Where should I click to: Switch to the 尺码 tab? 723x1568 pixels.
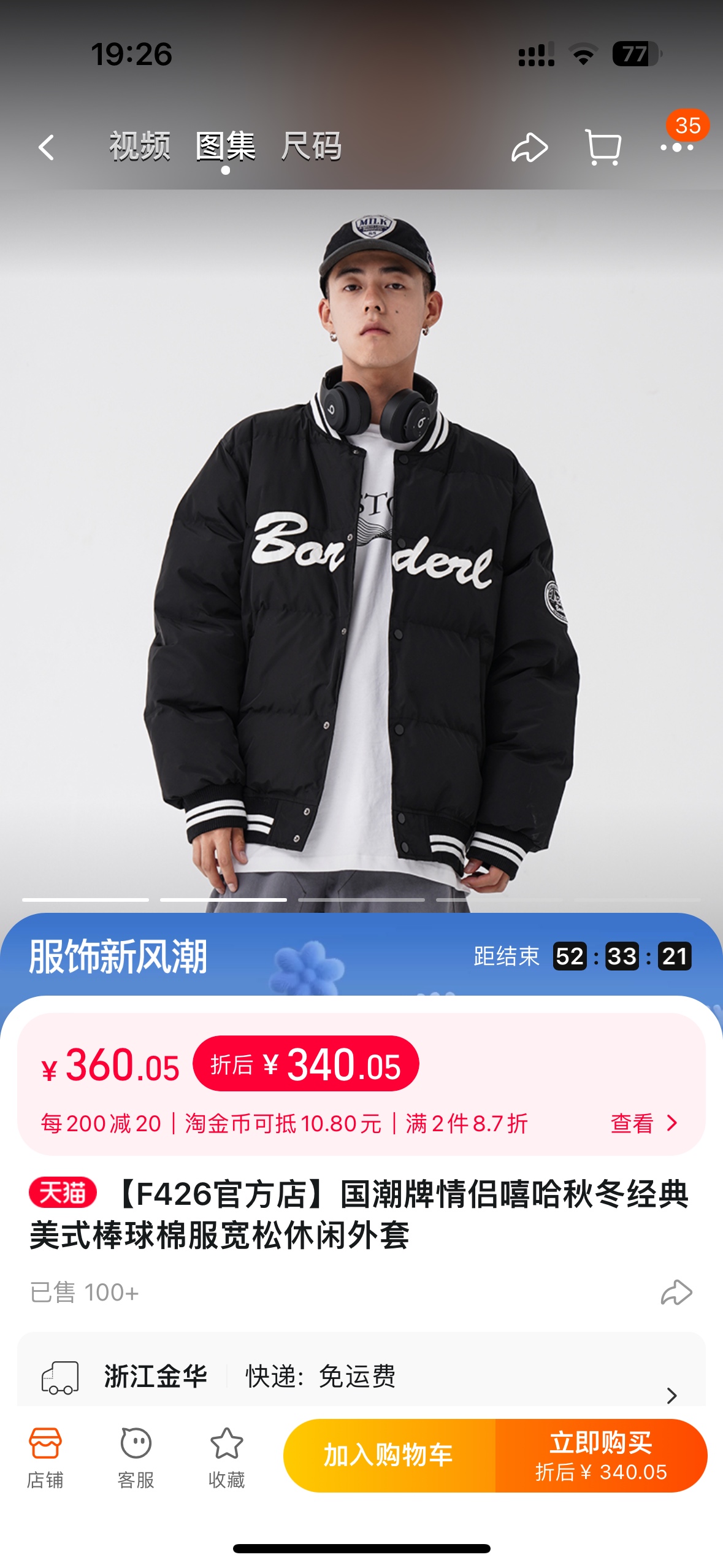point(311,147)
